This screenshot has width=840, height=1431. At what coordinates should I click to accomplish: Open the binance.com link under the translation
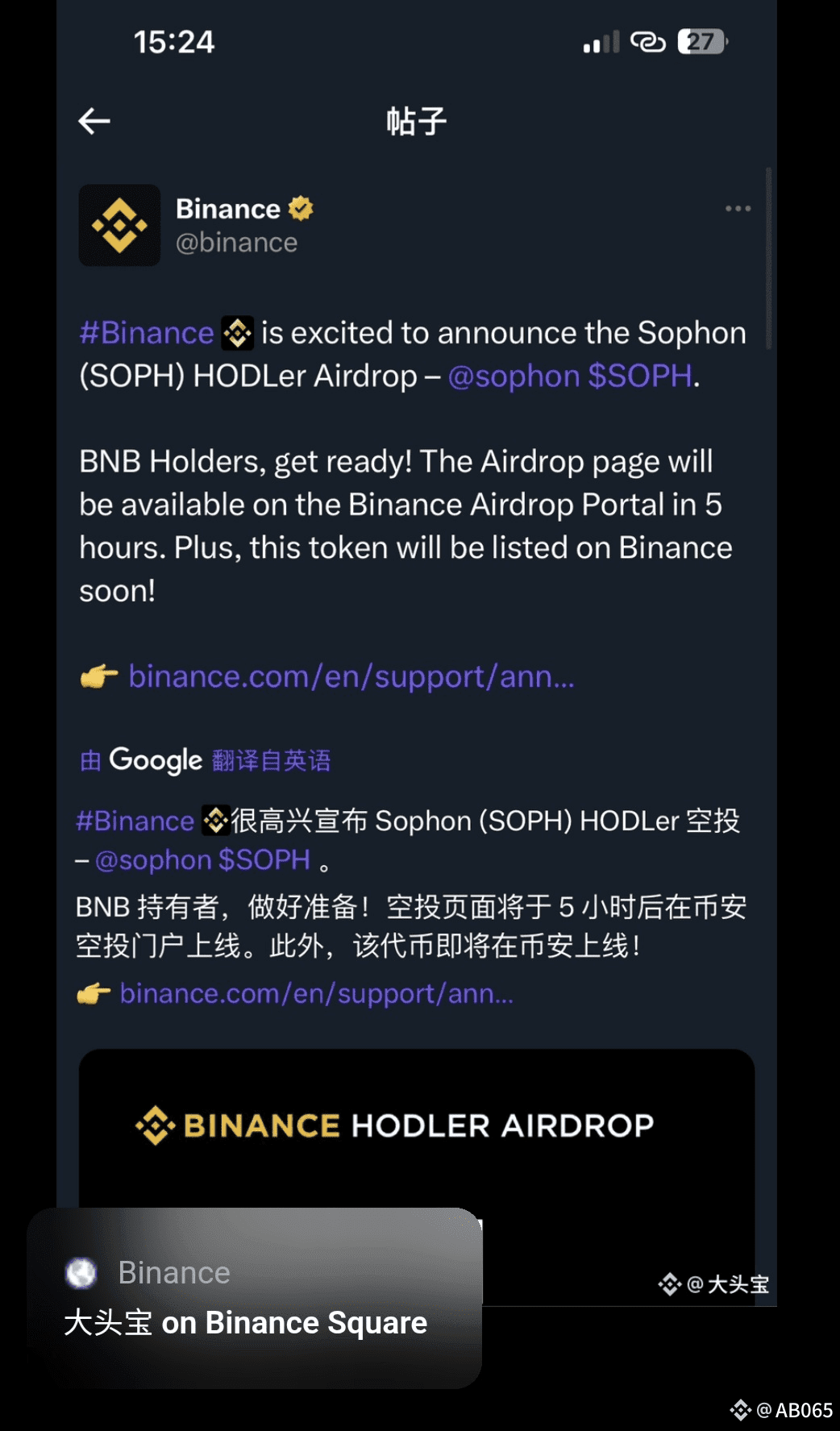point(316,993)
